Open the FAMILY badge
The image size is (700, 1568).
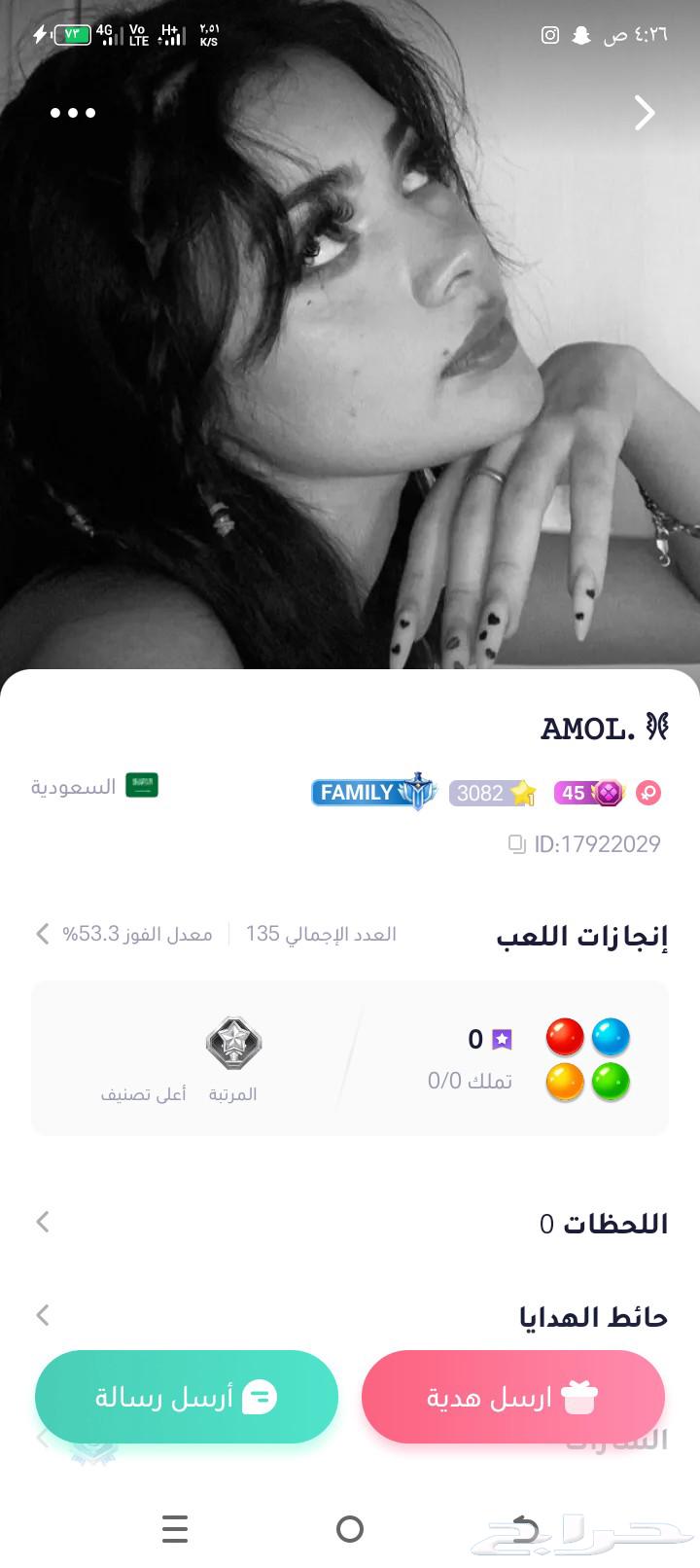(373, 793)
